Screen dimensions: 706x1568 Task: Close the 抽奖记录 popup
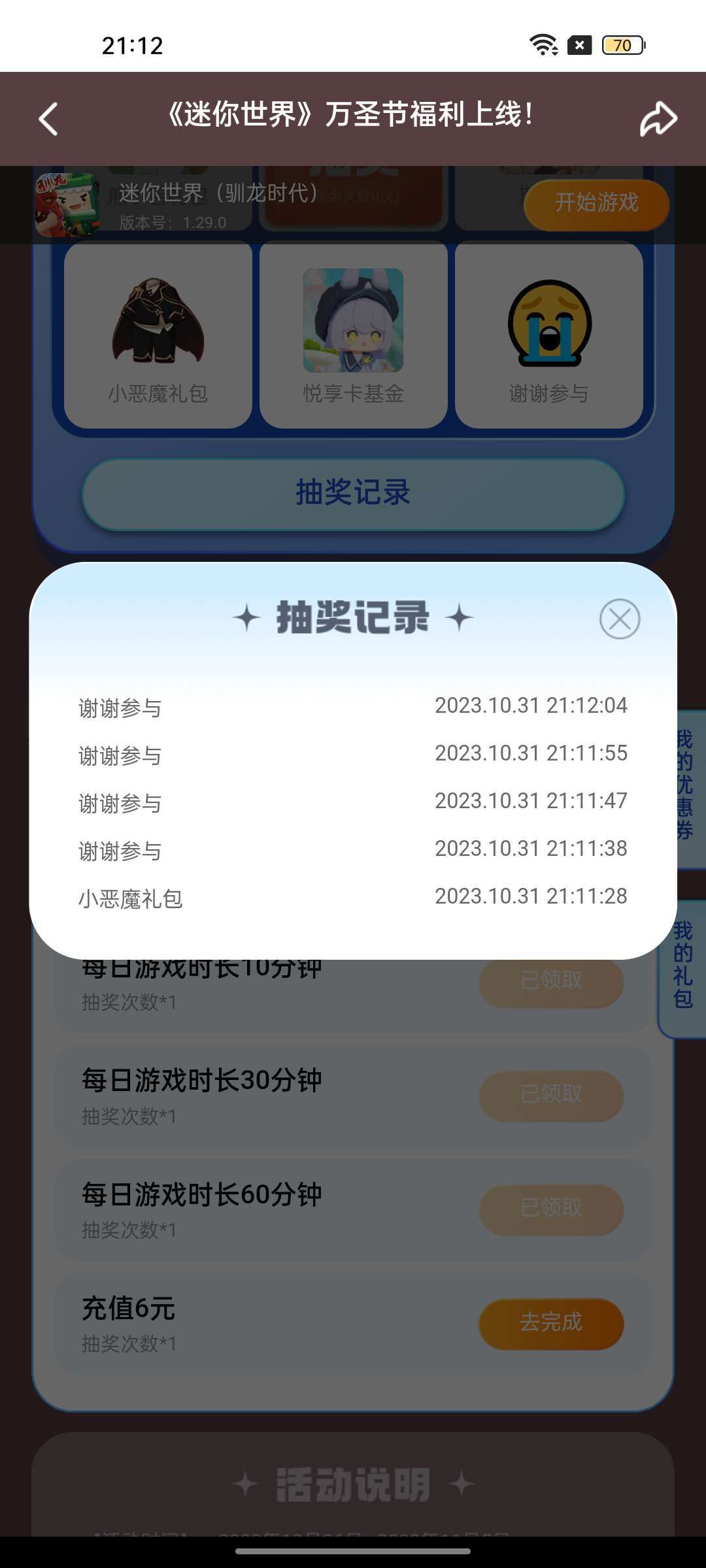[620, 619]
